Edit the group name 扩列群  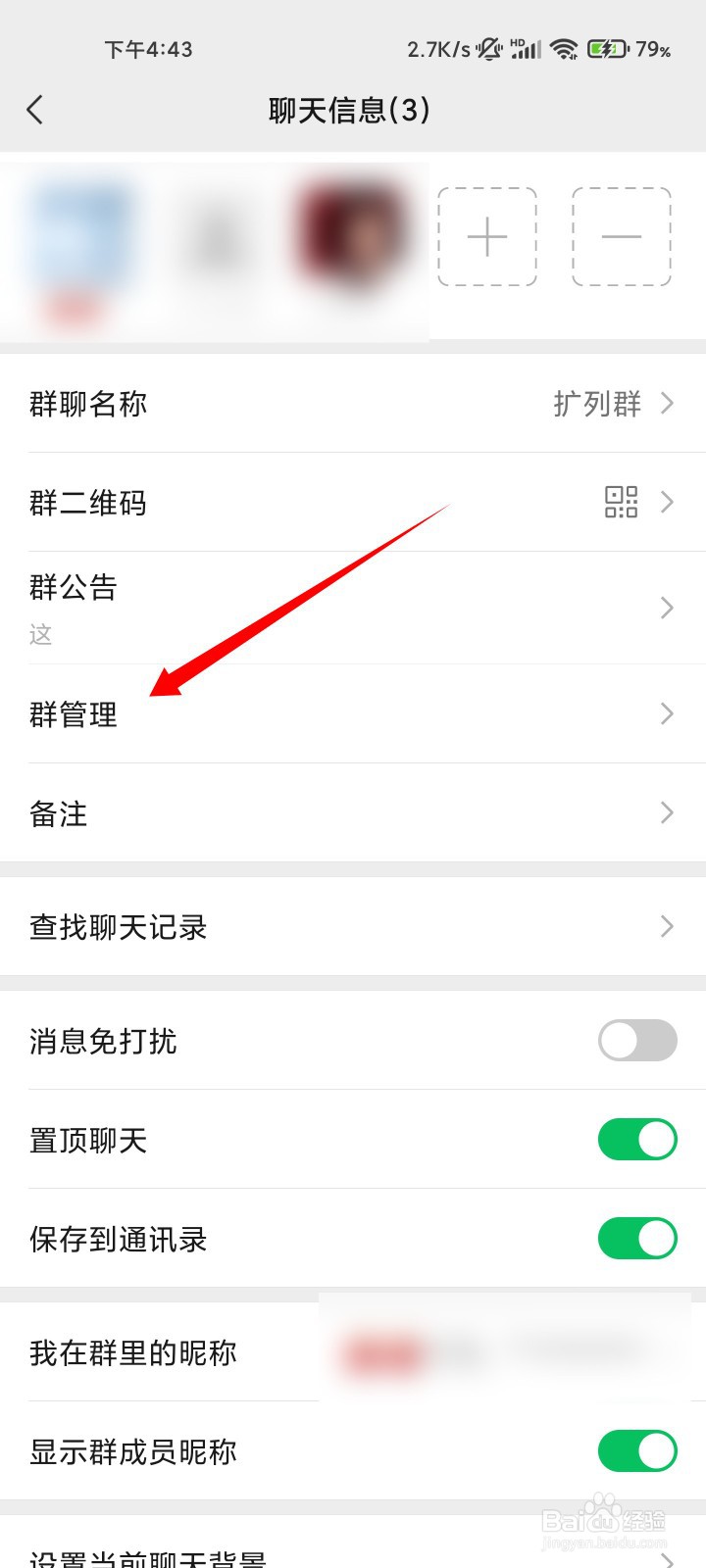[353, 404]
